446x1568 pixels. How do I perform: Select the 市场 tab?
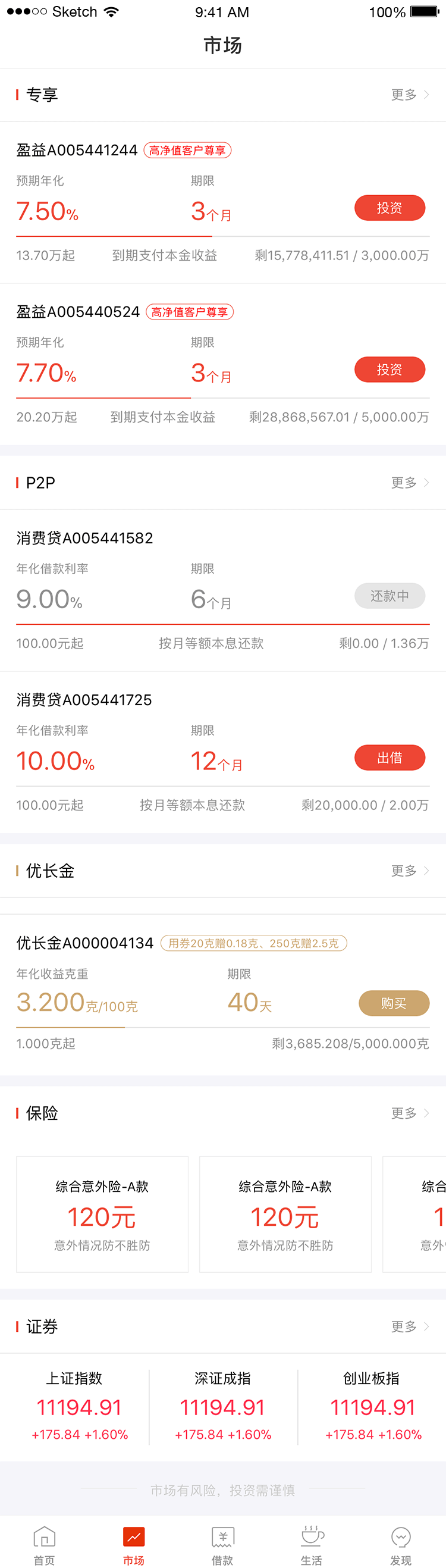pos(134,1544)
